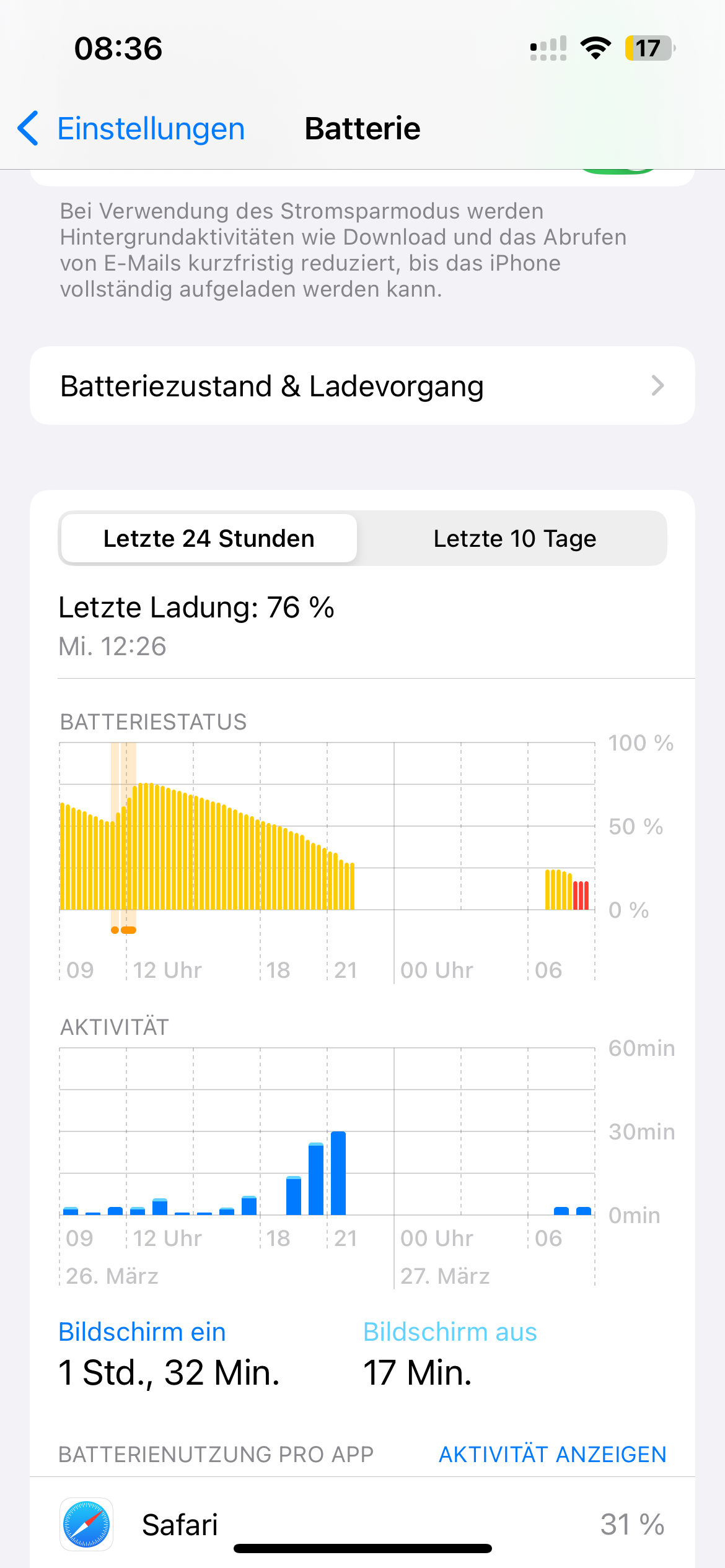
Task: Select the 21 Uhr activity bar
Action: (338, 1173)
